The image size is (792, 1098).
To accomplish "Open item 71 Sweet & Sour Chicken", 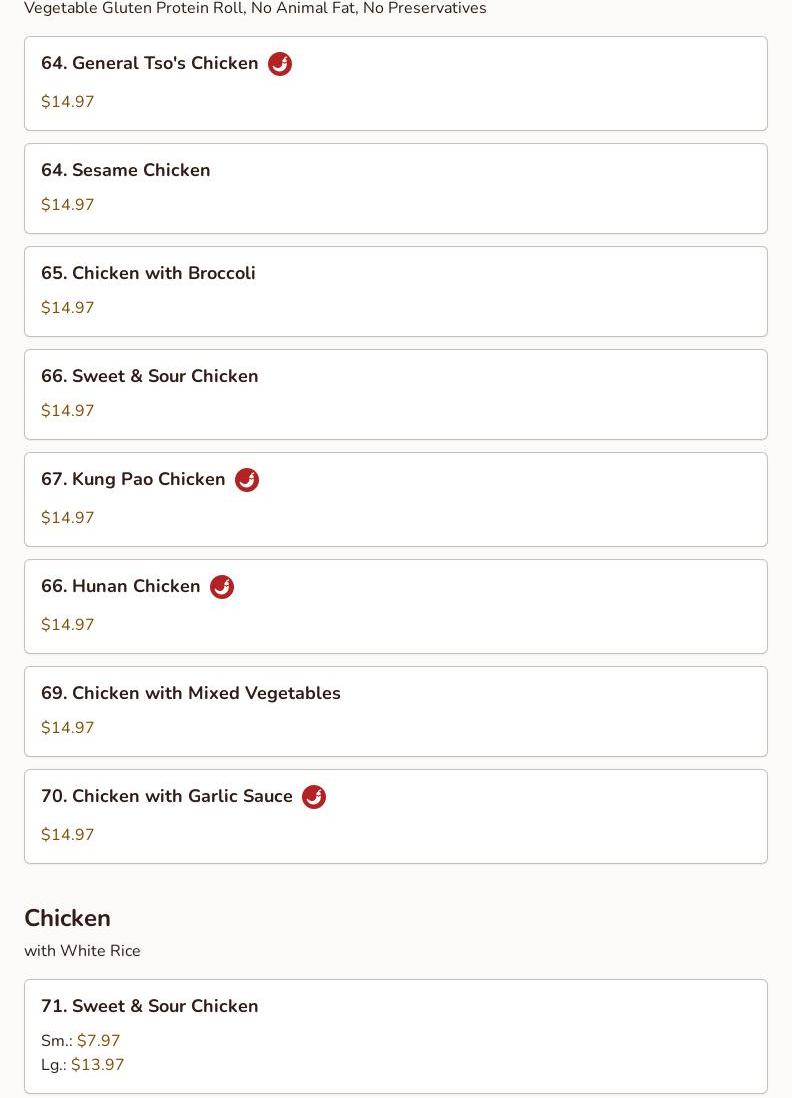I will [395, 1036].
